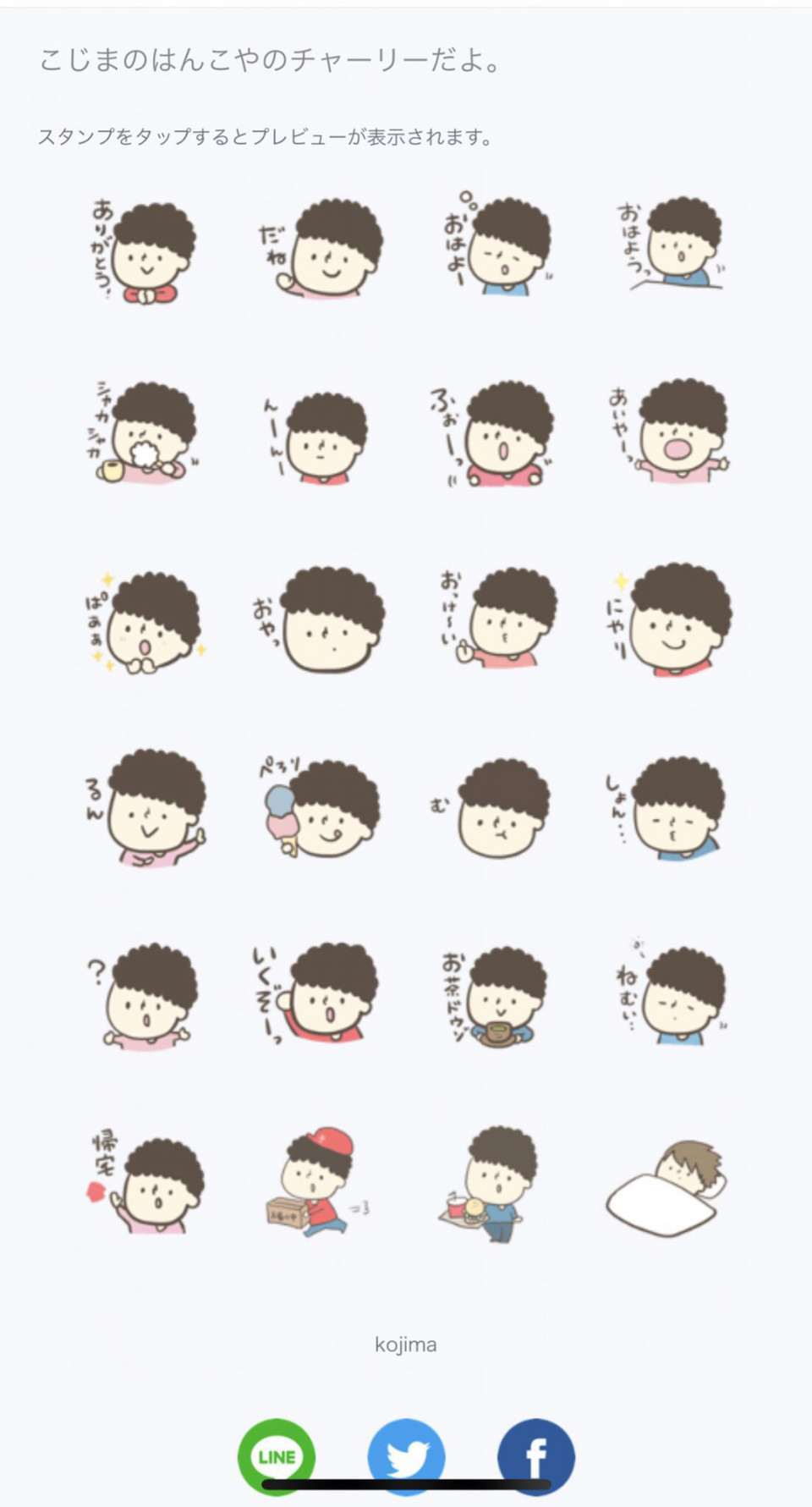The width and height of the screenshot is (812, 1507).
Task: Preview the あいやー sticker
Action: 673,432
